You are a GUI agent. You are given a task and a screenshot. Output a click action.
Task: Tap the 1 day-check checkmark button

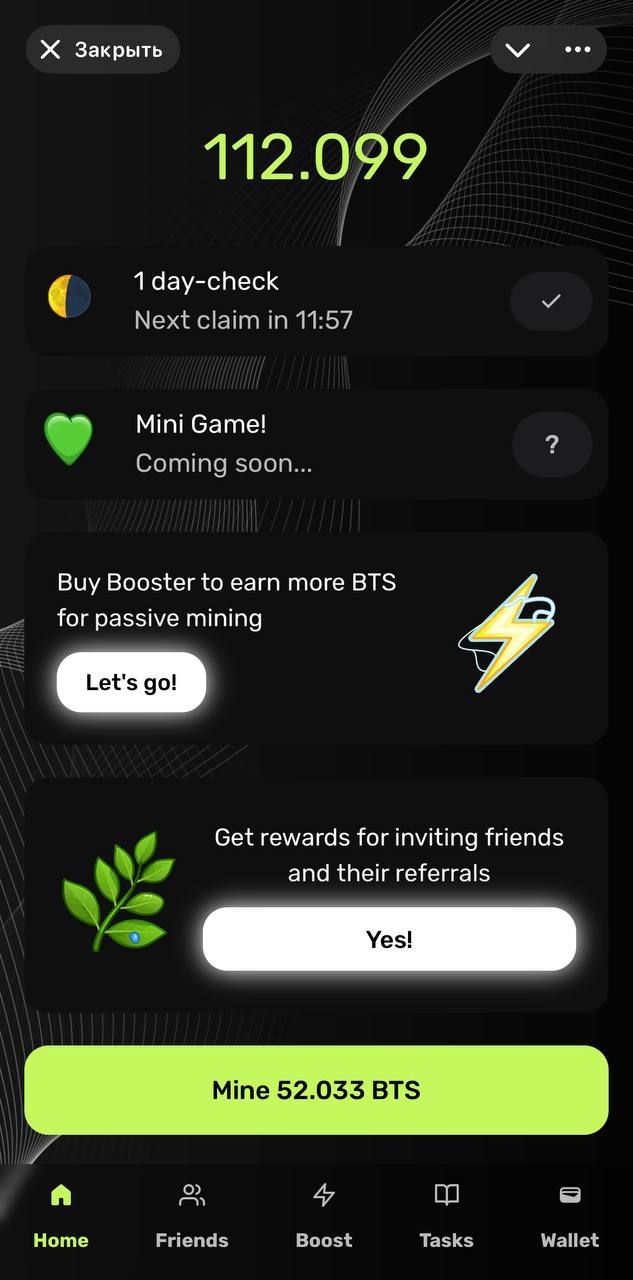(x=551, y=301)
